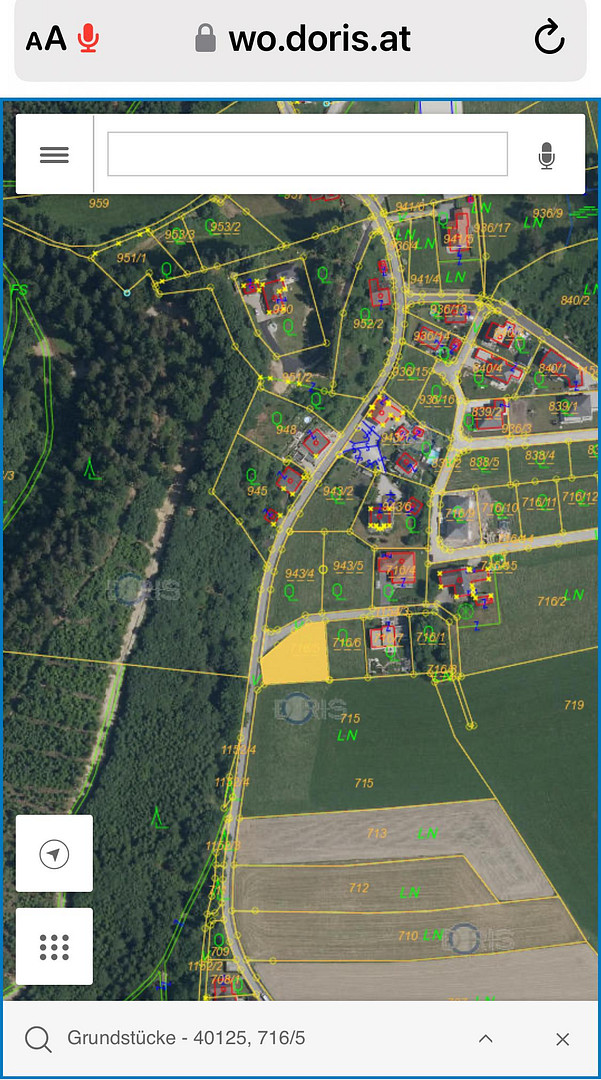Open the grid tools menu button

(x=54, y=946)
